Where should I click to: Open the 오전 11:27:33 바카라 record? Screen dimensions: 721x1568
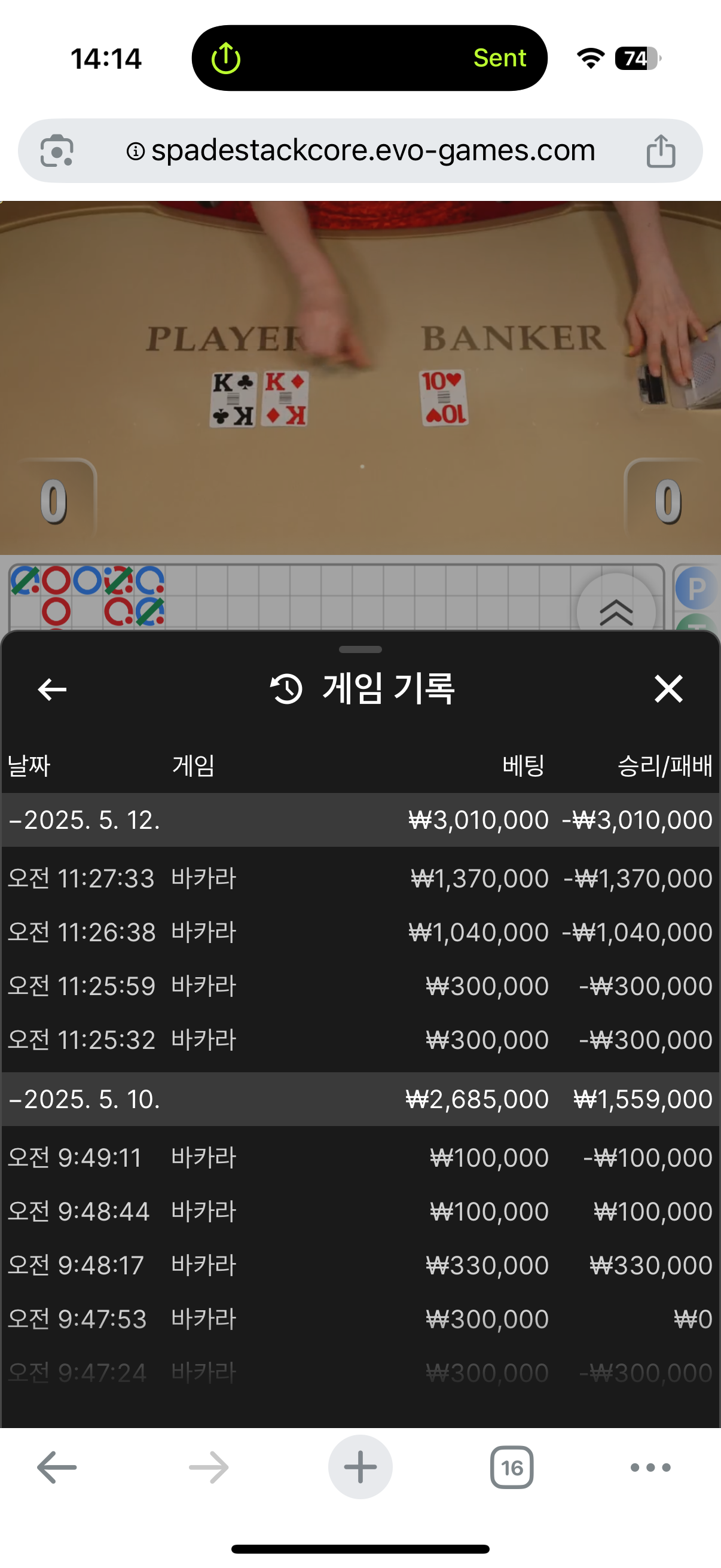pyautogui.click(x=360, y=878)
